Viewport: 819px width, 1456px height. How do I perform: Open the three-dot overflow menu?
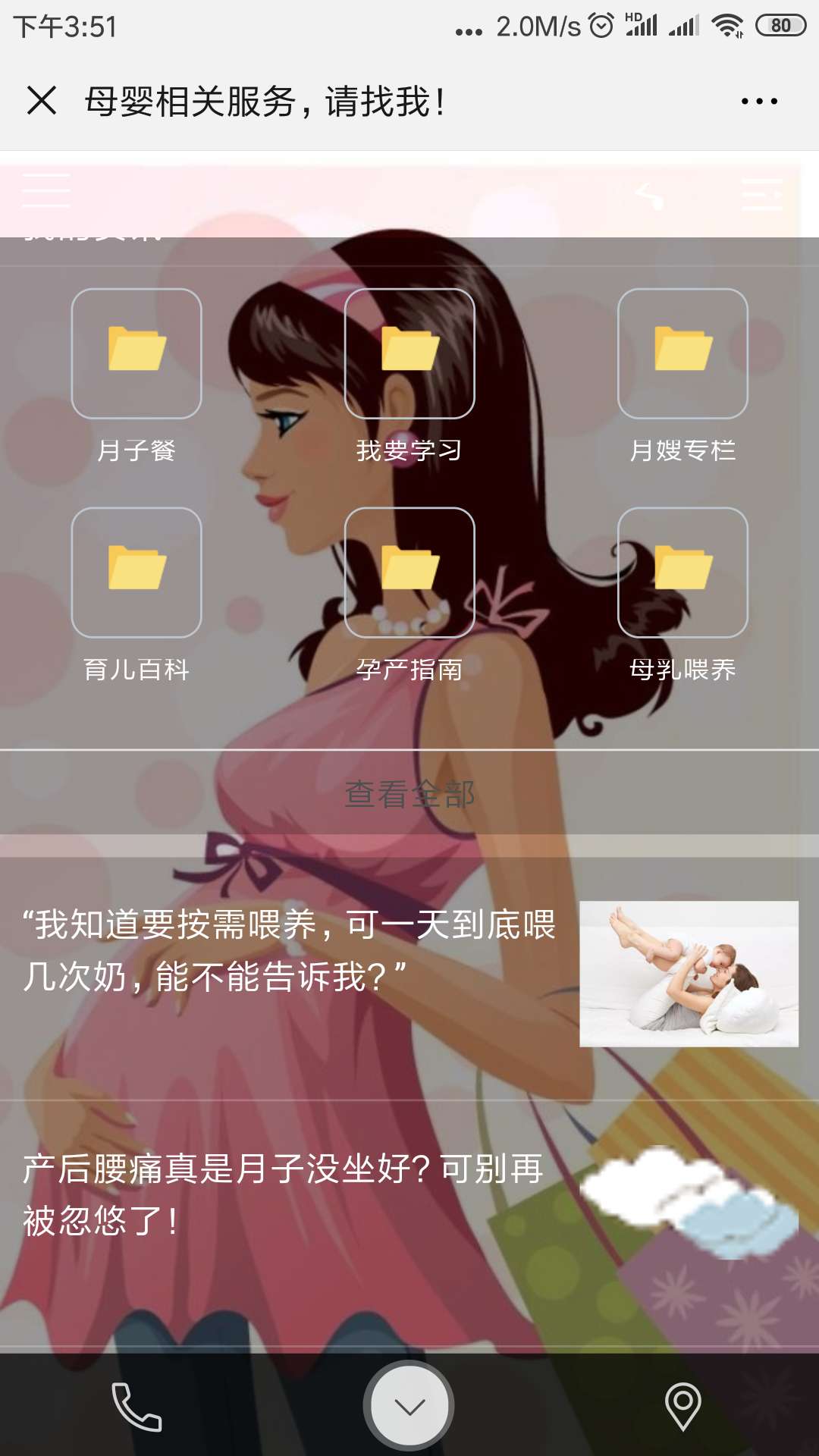759,101
